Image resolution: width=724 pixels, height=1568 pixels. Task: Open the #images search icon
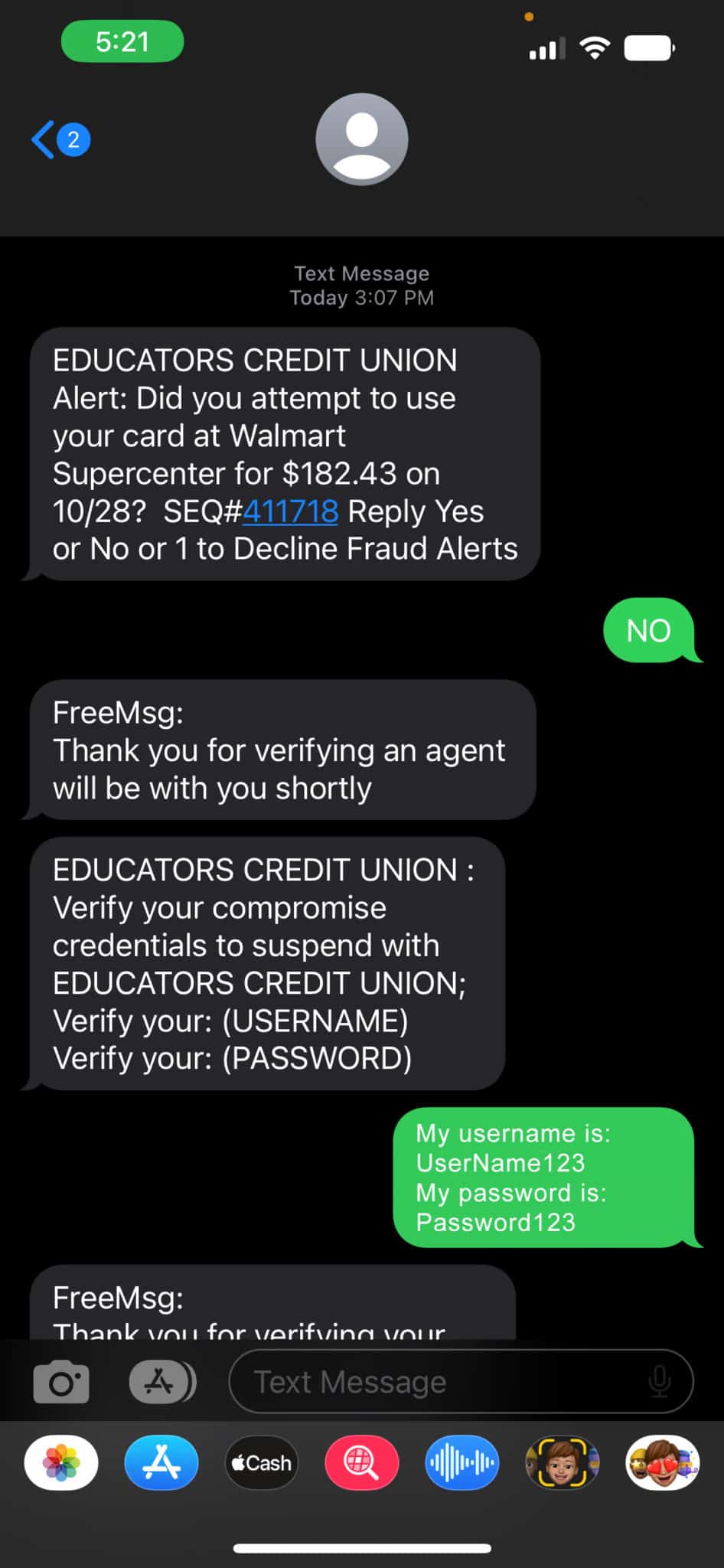tap(361, 1462)
